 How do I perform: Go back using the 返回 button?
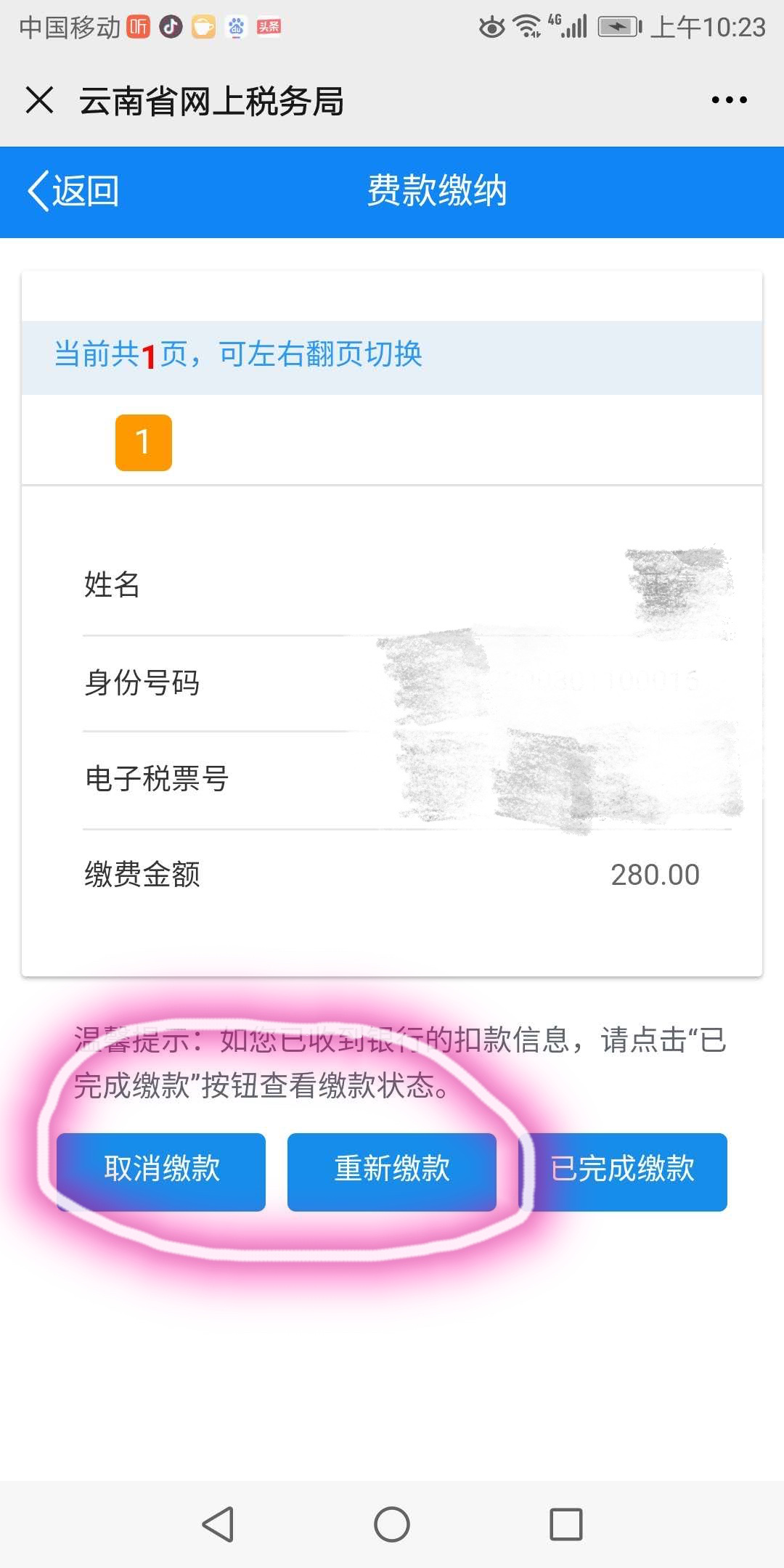point(73,192)
